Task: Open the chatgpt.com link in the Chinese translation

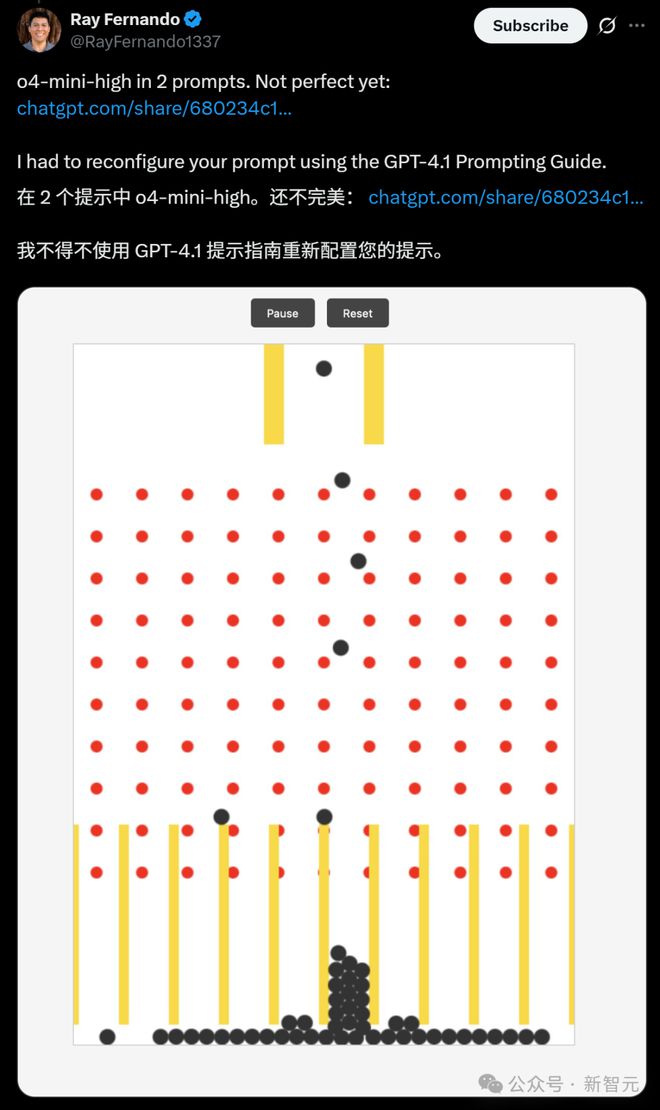Action: pyautogui.click(x=506, y=198)
